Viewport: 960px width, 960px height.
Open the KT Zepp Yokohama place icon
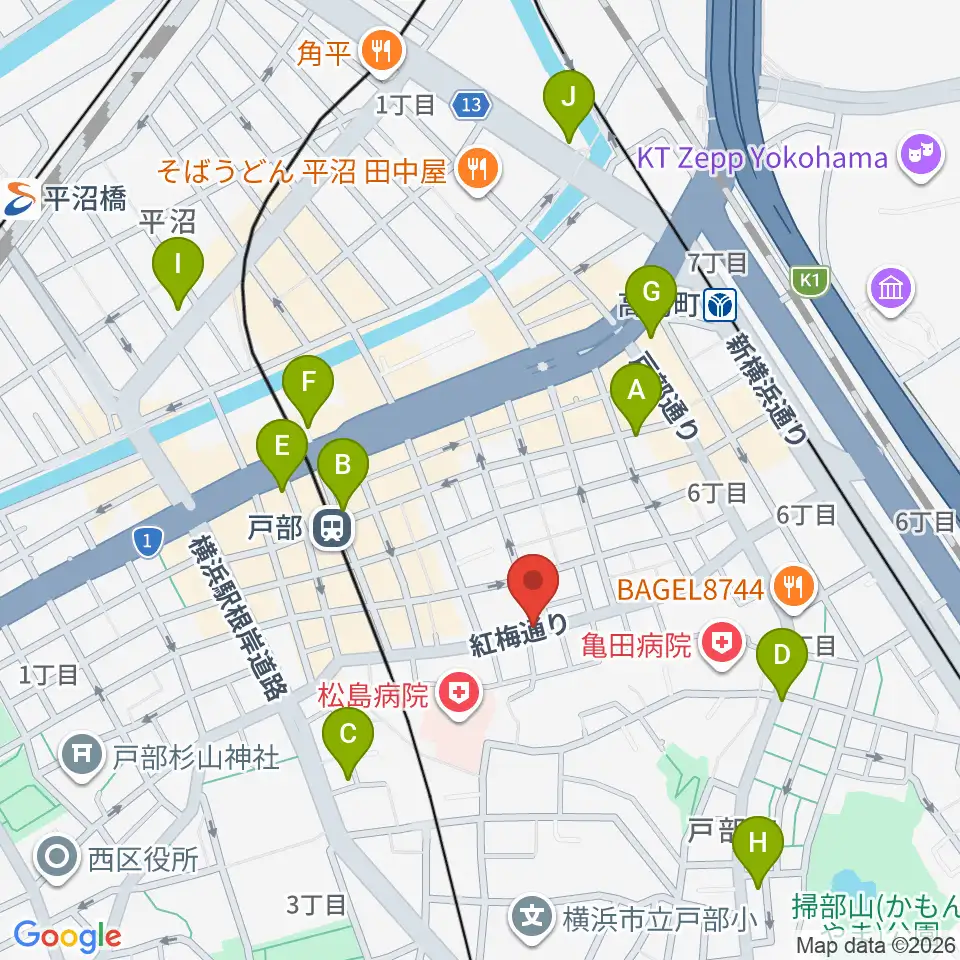(x=920, y=157)
